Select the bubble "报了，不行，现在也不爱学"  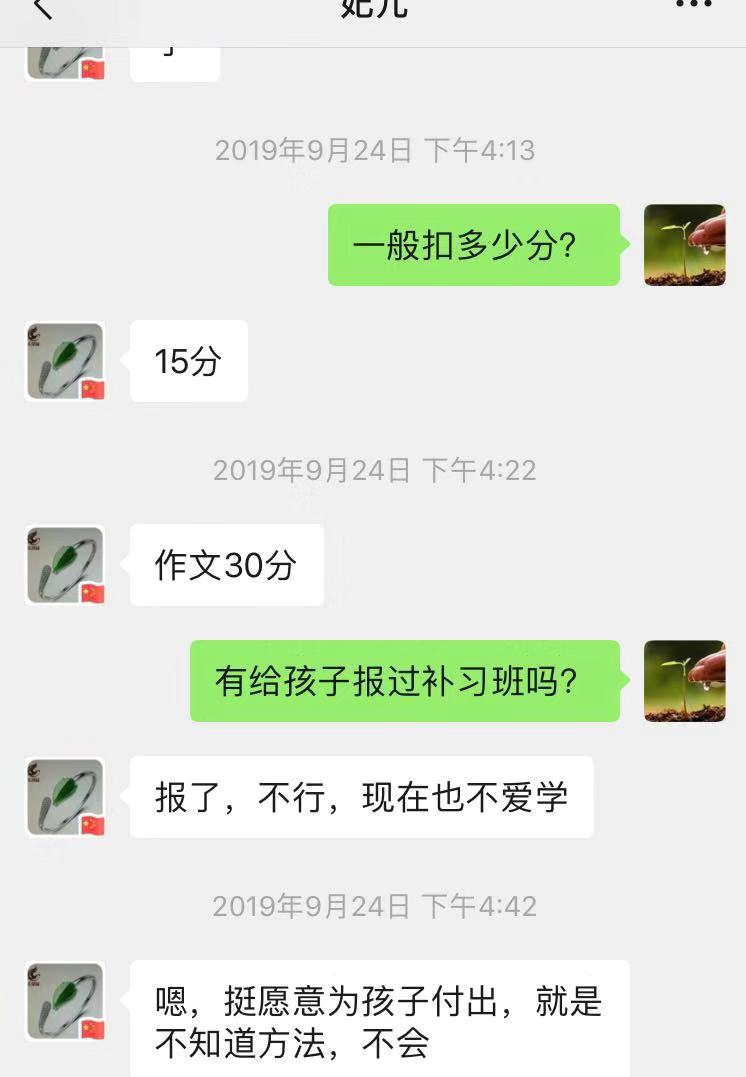coord(363,797)
